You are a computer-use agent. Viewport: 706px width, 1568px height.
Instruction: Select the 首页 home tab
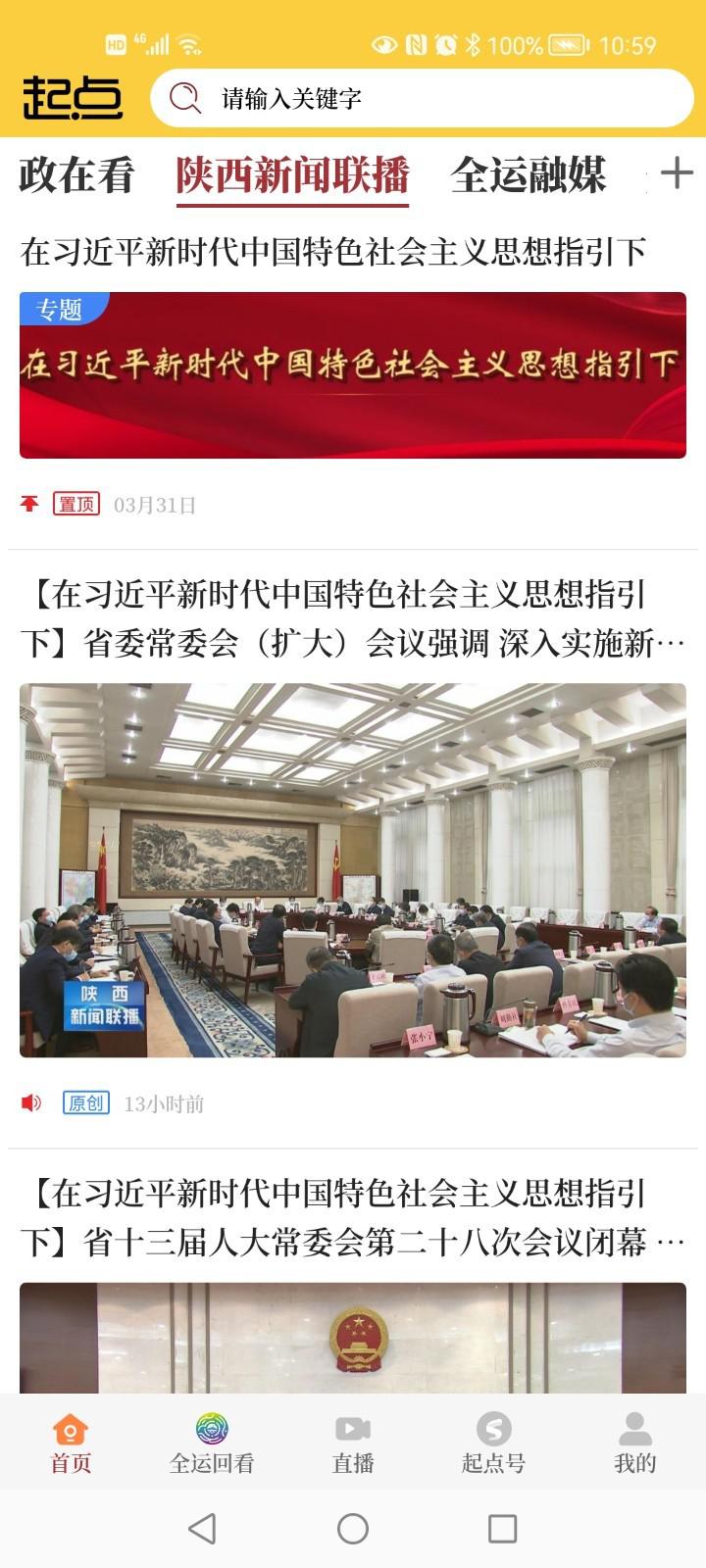point(71,1443)
